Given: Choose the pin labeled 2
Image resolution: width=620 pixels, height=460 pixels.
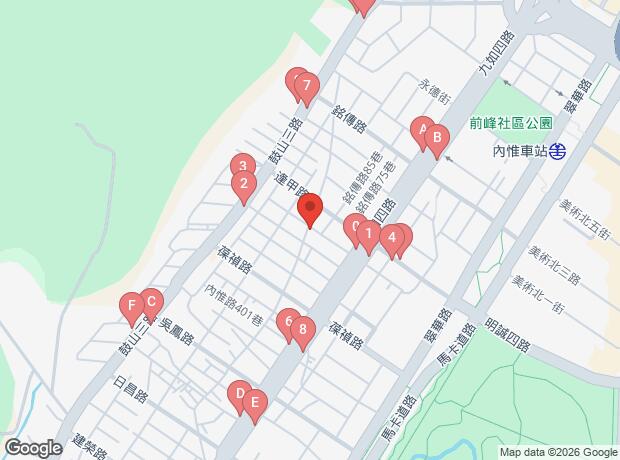Looking at the screenshot, I should [x=244, y=188].
